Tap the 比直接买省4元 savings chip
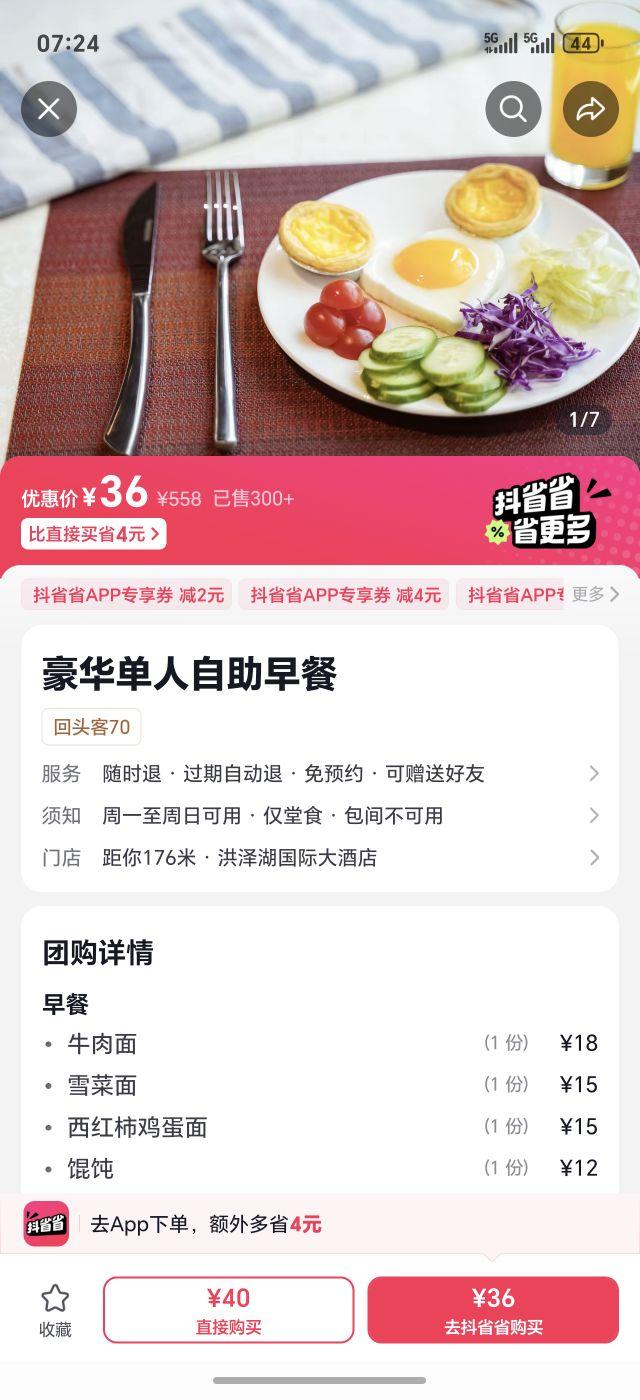This screenshot has width=640, height=1400. coord(93,534)
